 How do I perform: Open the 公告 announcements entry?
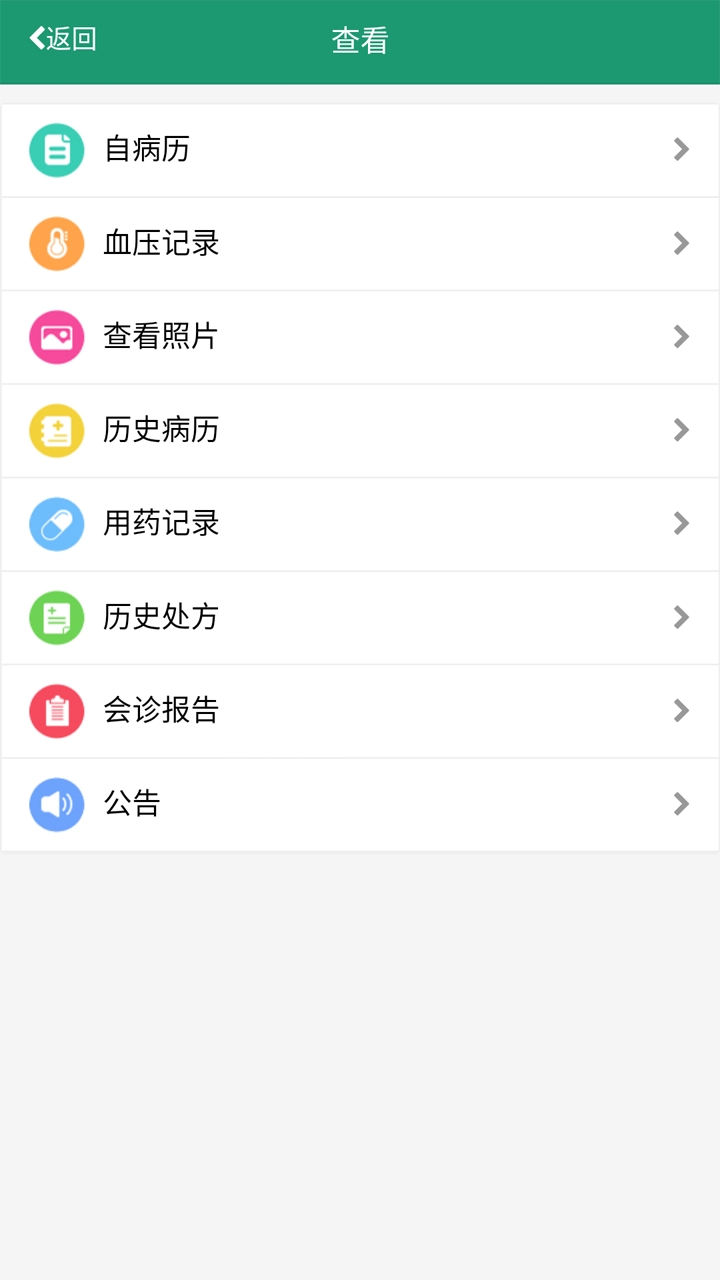[x=360, y=804]
